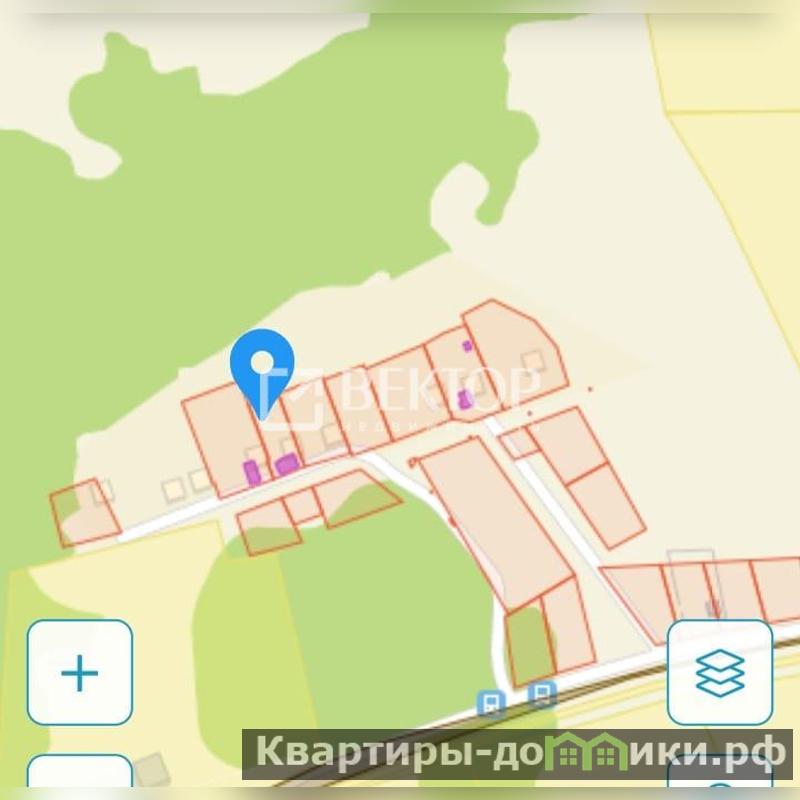Open the map layers selector

(720, 672)
